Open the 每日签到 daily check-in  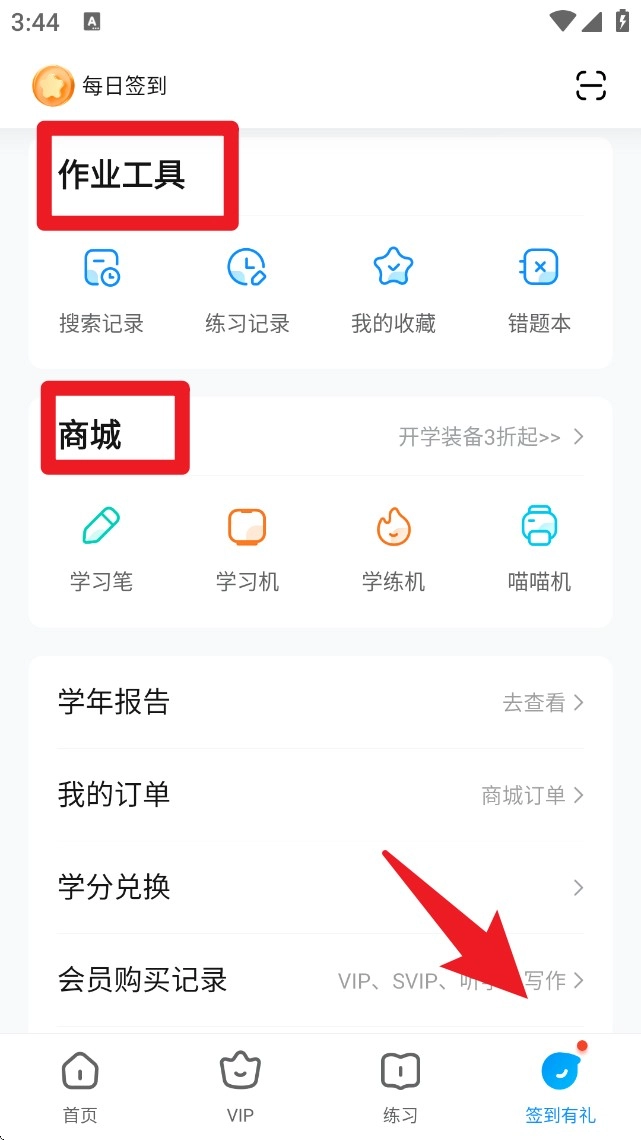100,86
